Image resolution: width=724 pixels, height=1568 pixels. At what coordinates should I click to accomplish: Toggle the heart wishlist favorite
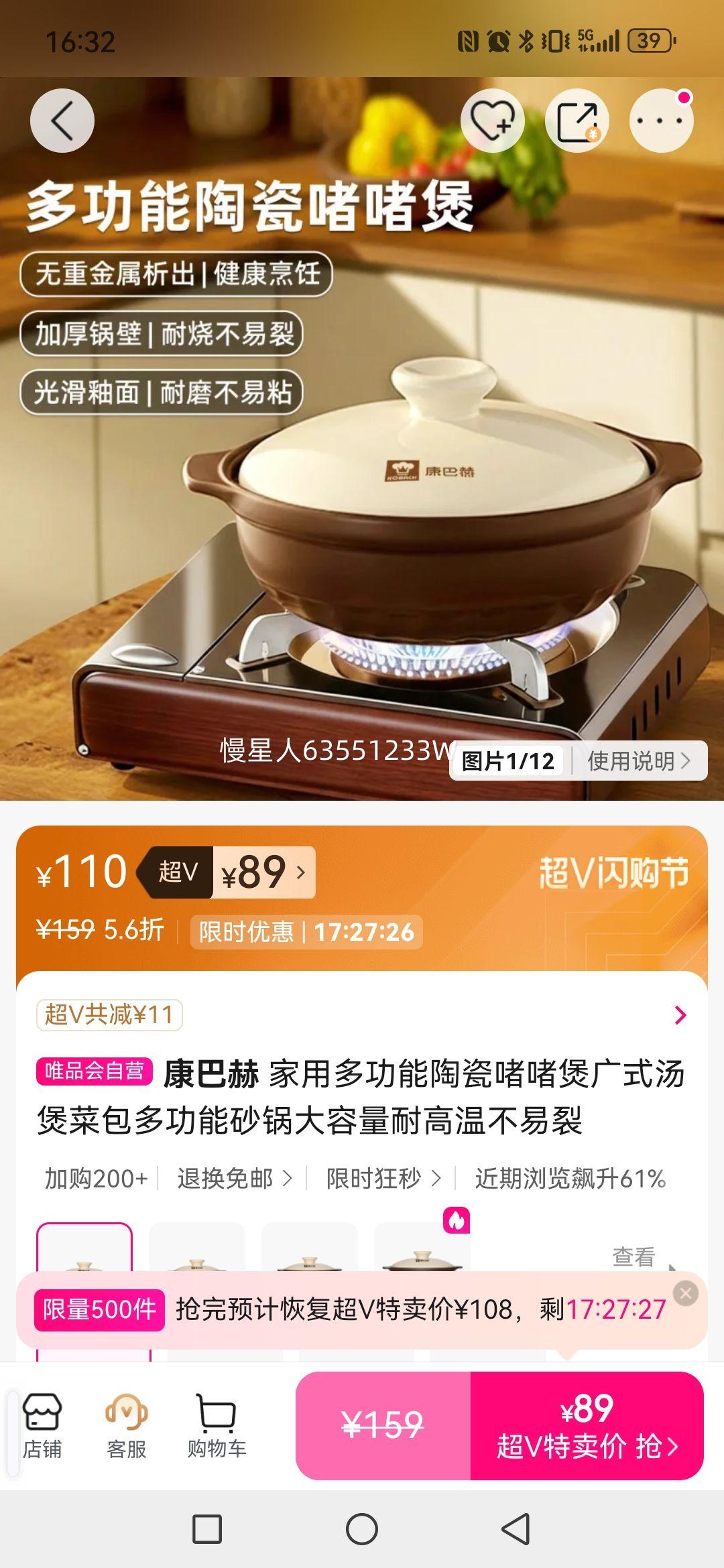[494, 120]
